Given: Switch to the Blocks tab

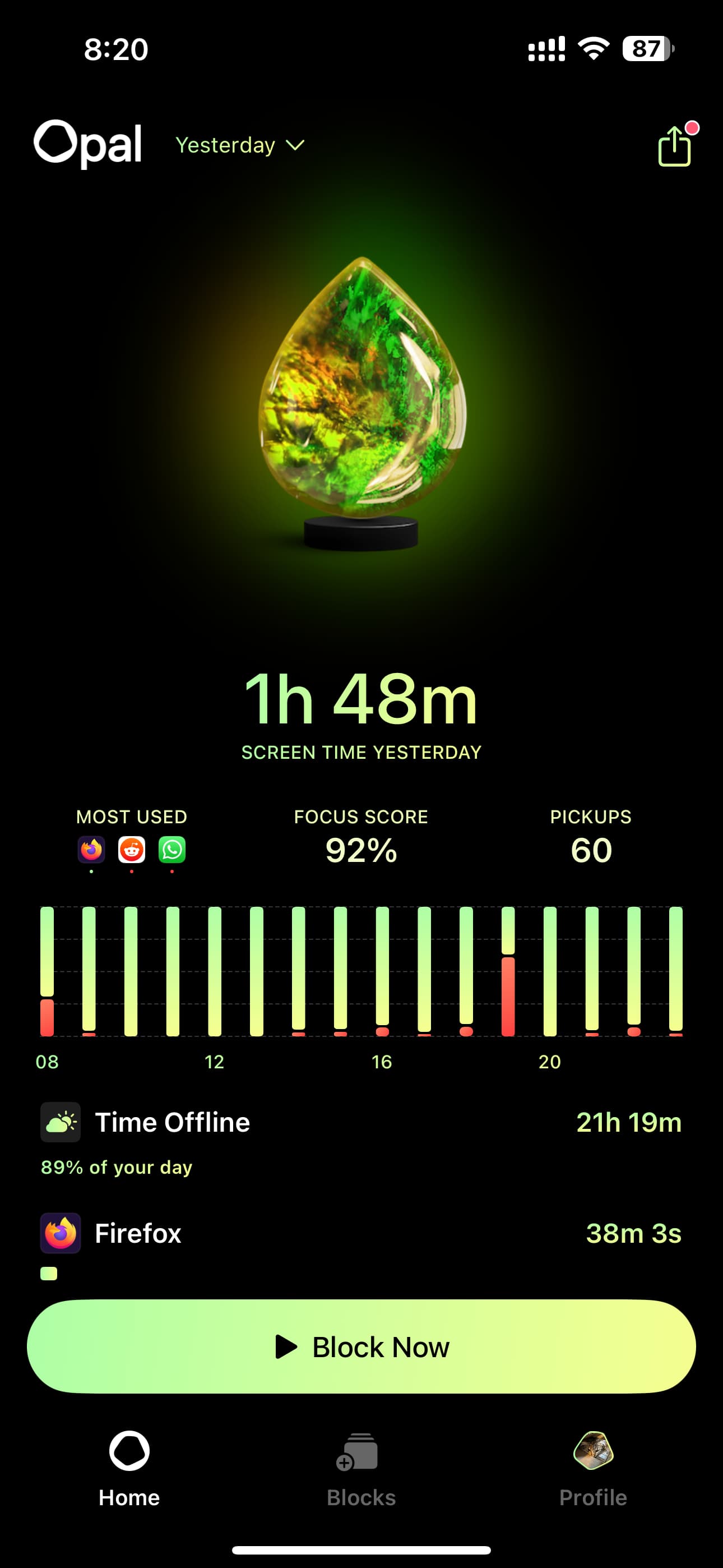Looking at the screenshot, I should pos(361,1469).
